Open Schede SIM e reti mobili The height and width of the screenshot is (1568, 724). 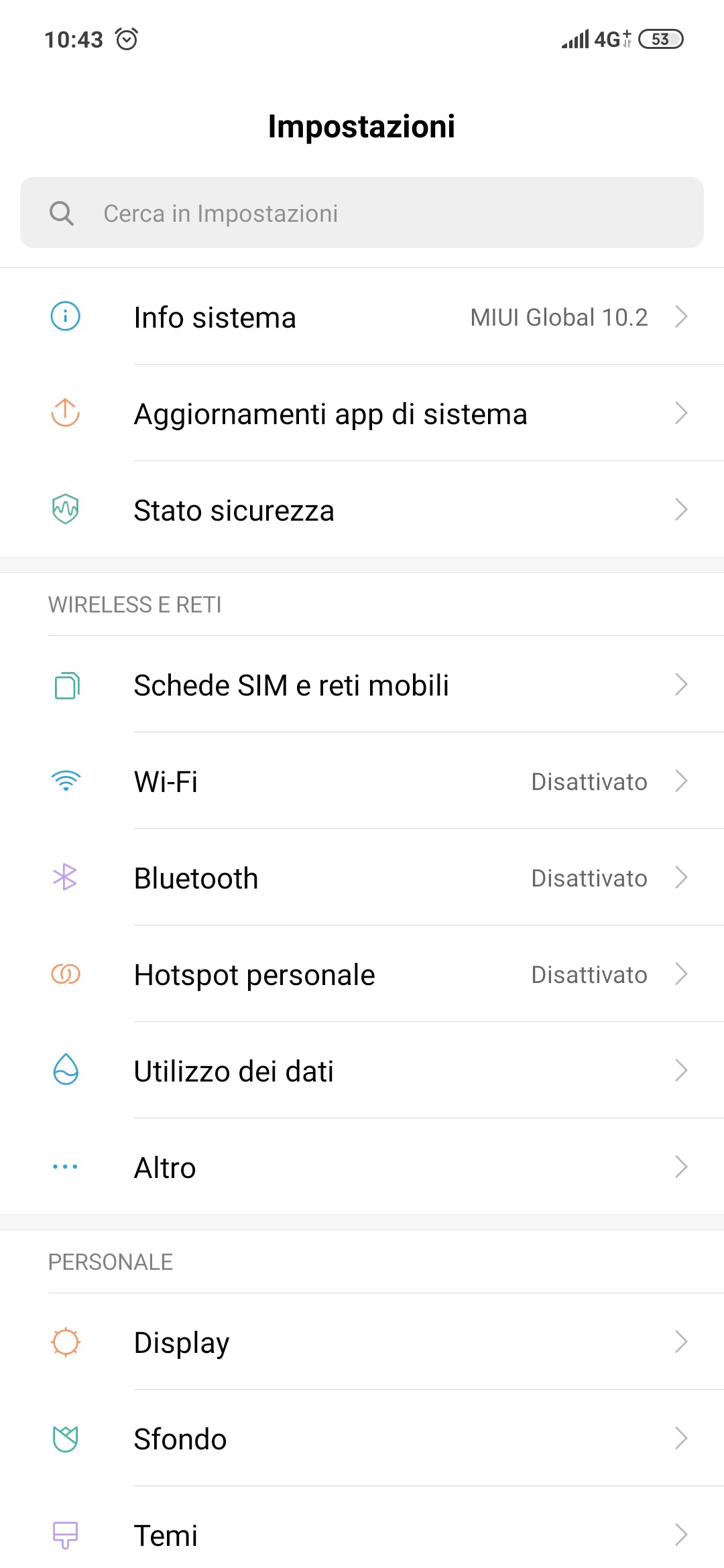[x=362, y=685]
